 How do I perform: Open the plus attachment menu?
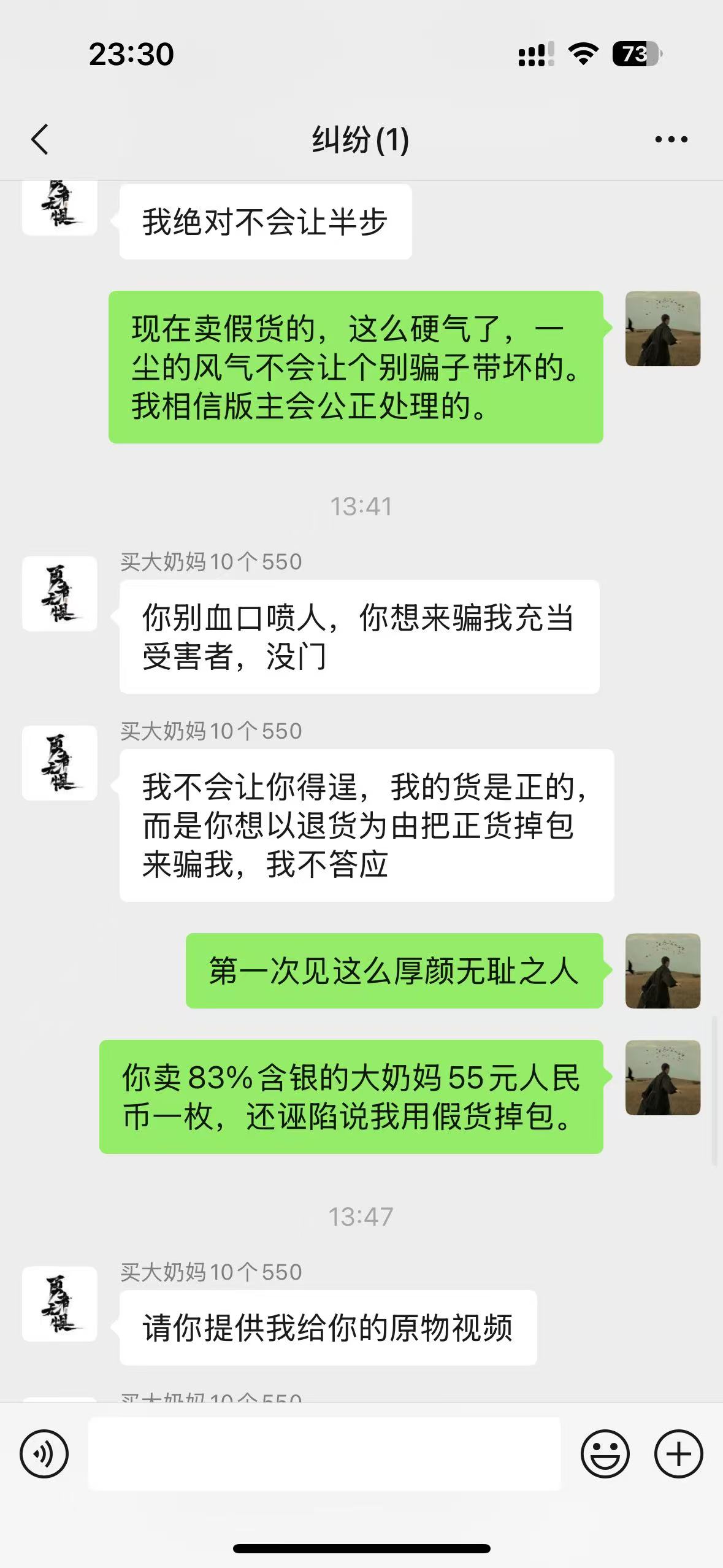(x=678, y=1454)
